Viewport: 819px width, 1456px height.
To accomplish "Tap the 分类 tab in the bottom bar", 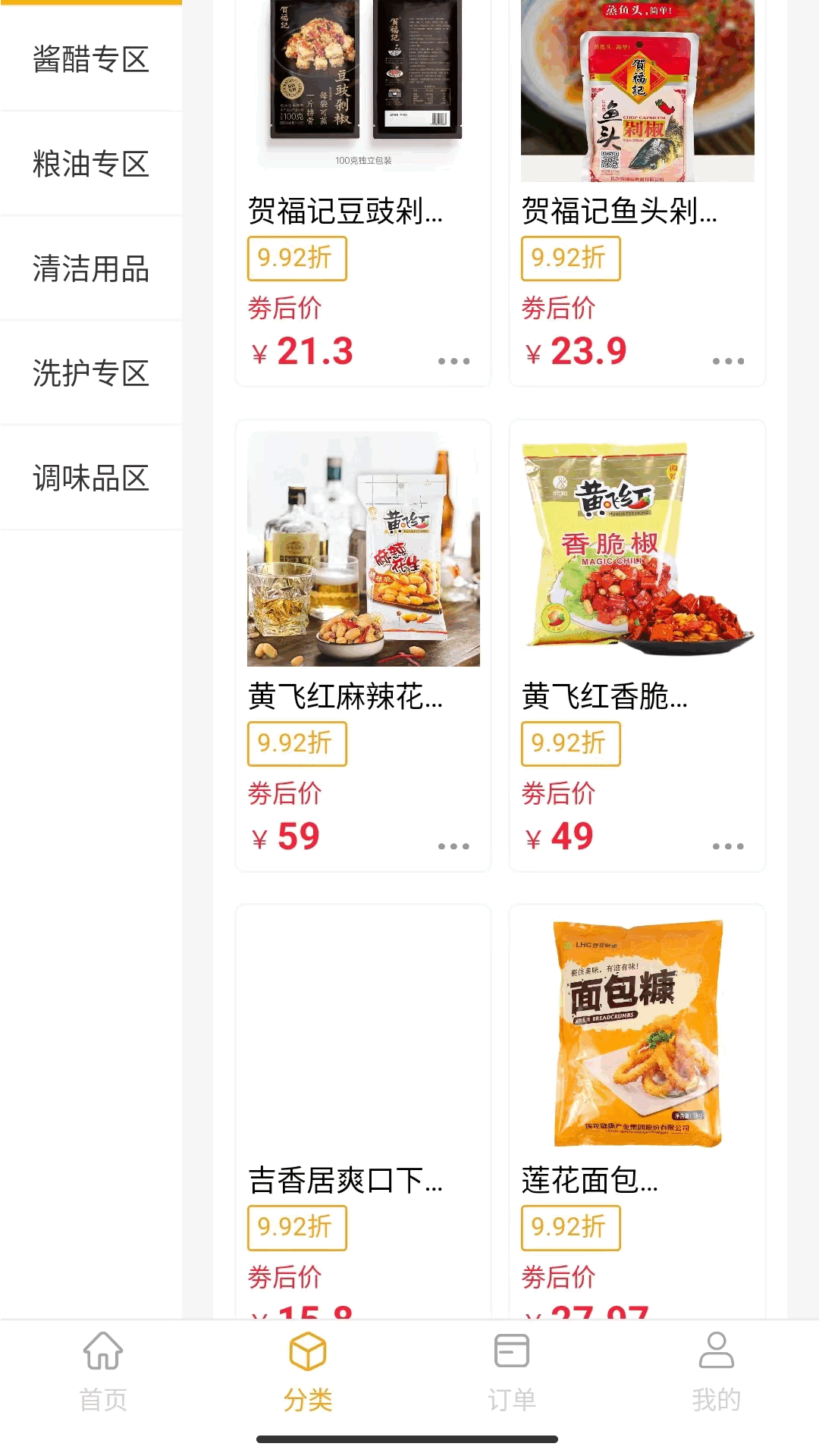I will (x=308, y=1371).
